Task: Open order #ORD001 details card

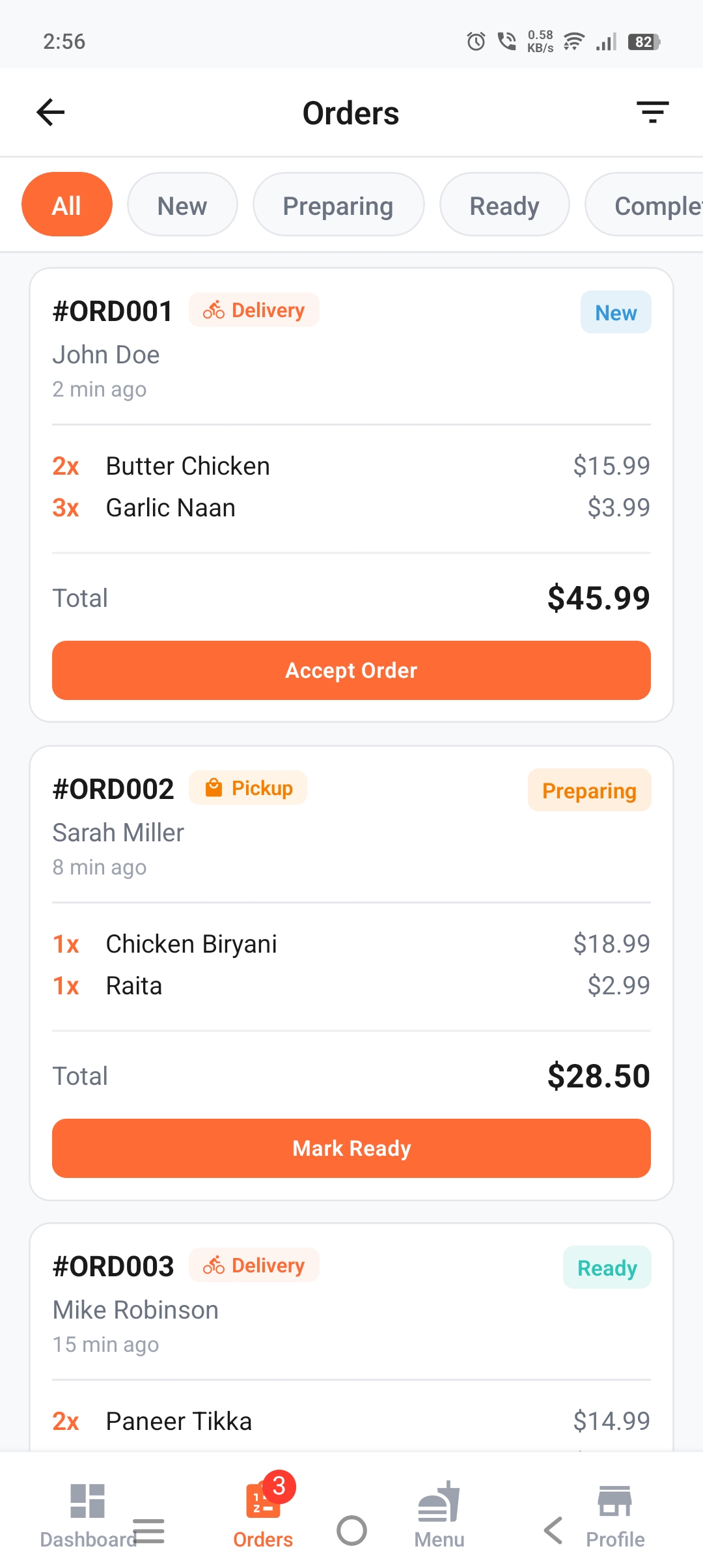Action: 351,365
